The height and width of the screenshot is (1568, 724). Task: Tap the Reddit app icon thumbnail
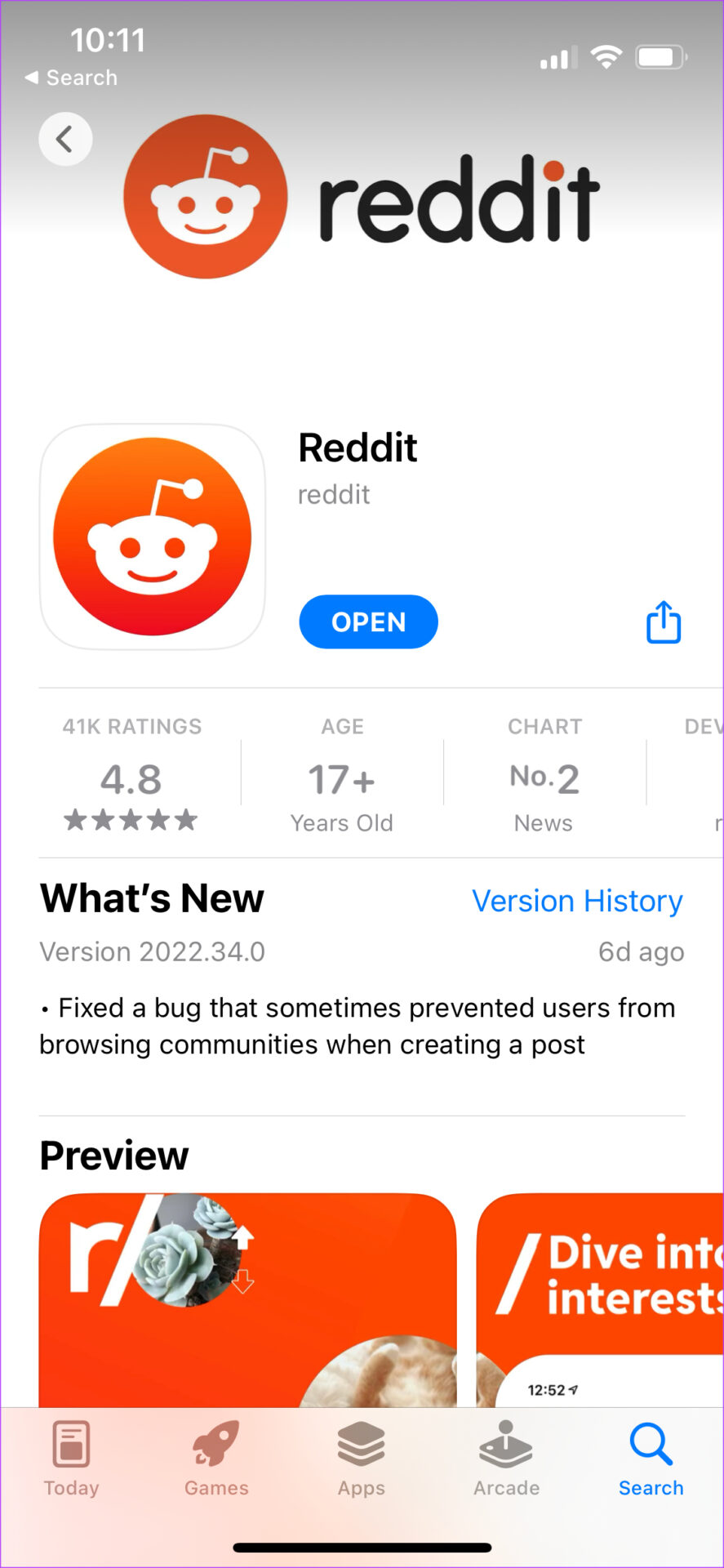click(152, 537)
